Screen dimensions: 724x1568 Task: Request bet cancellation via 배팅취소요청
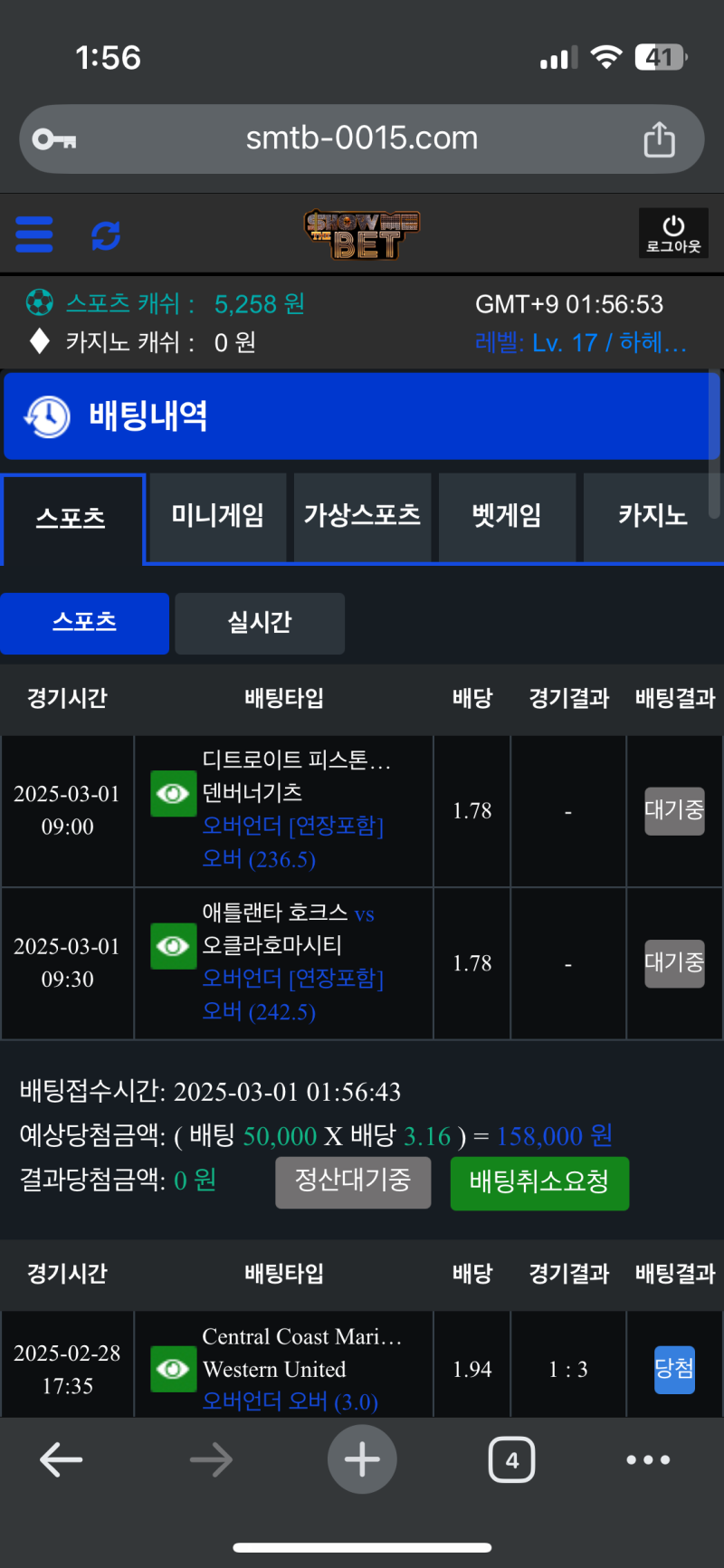(x=539, y=1182)
